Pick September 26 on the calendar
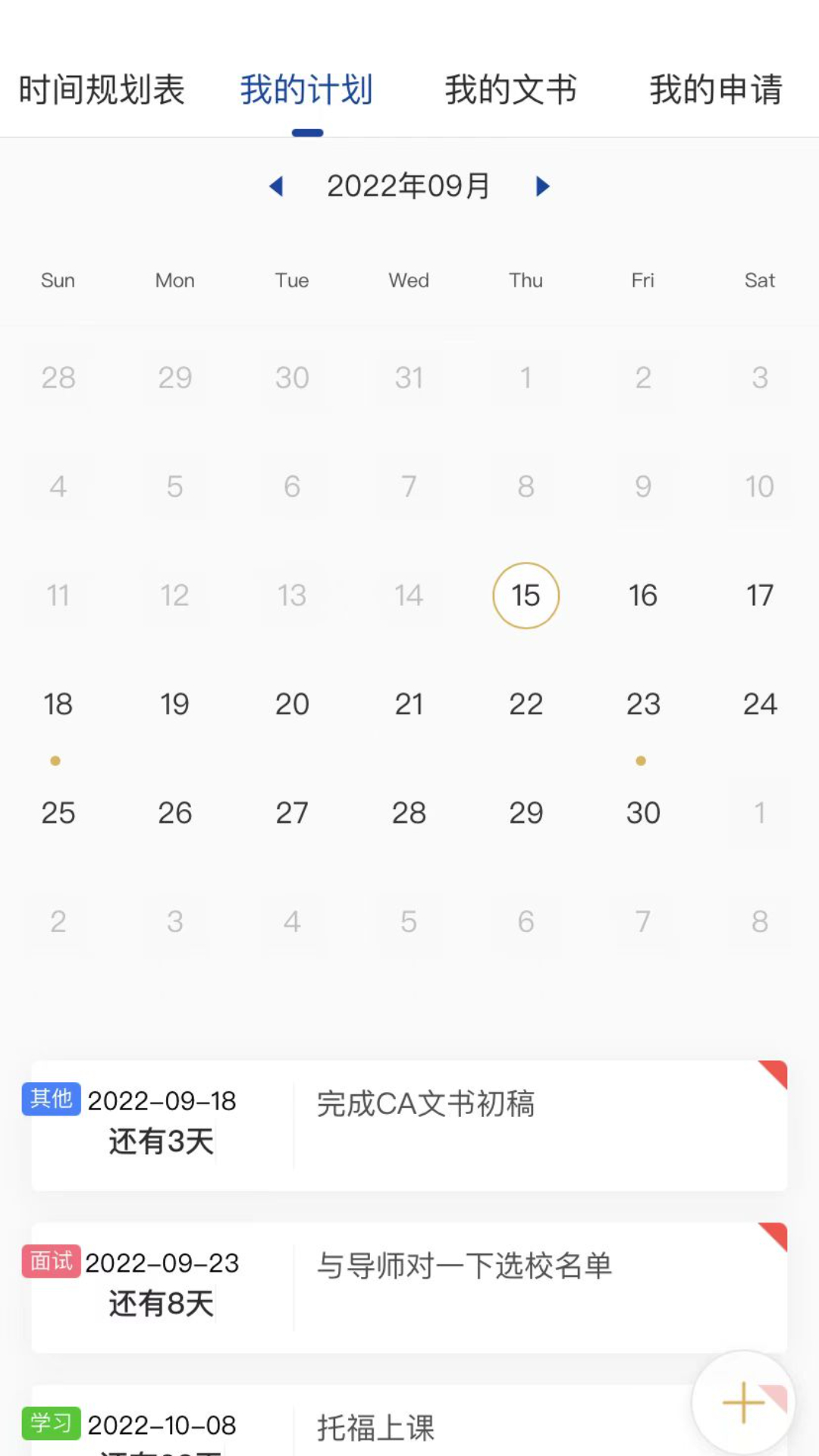Viewport: 819px width, 1456px height. click(175, 813)
